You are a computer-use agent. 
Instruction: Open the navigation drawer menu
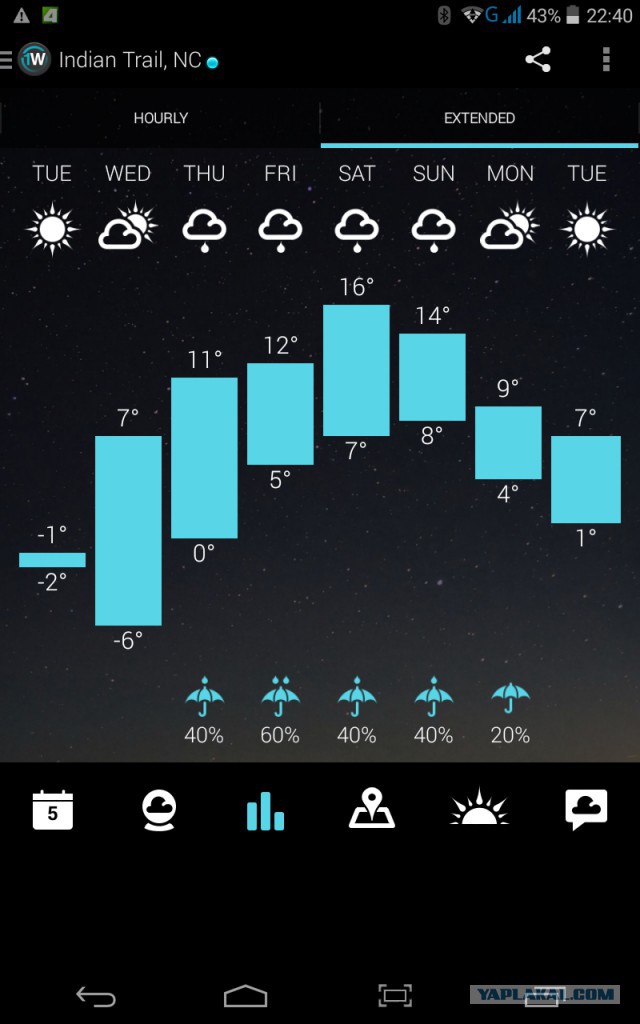tap(8, 60)
